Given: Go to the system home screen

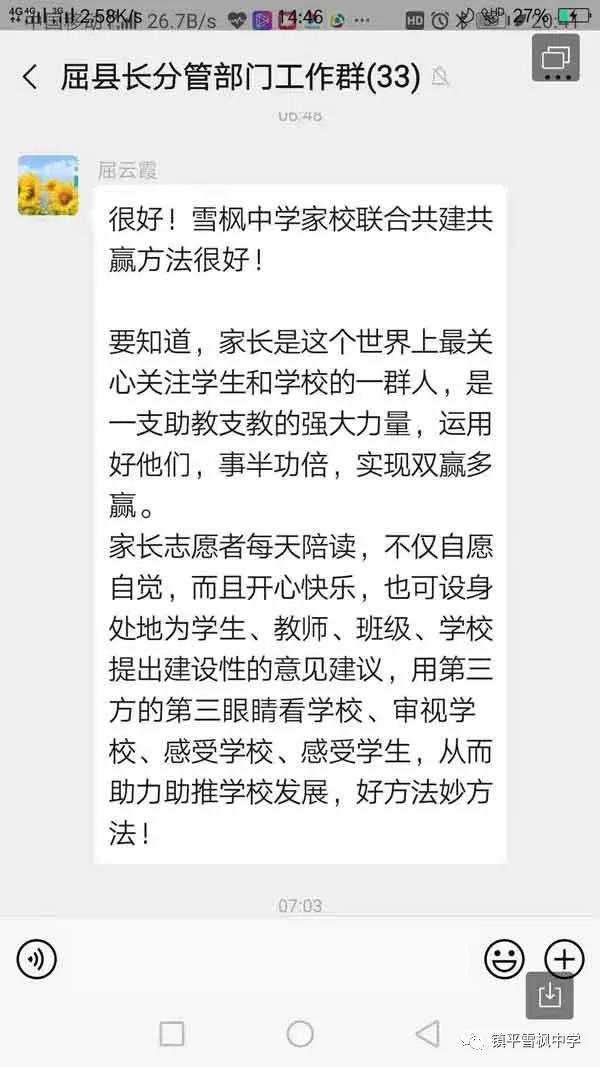Looking at the screenshot, I should [x=300, y=1034].
